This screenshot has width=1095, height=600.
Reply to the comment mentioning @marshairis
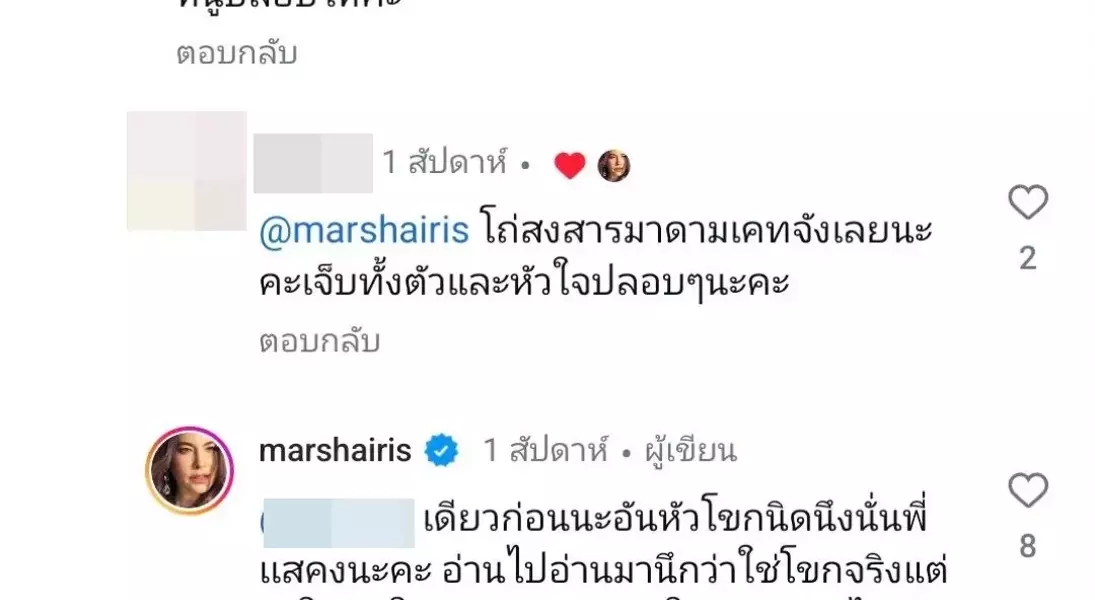point(320,342)
